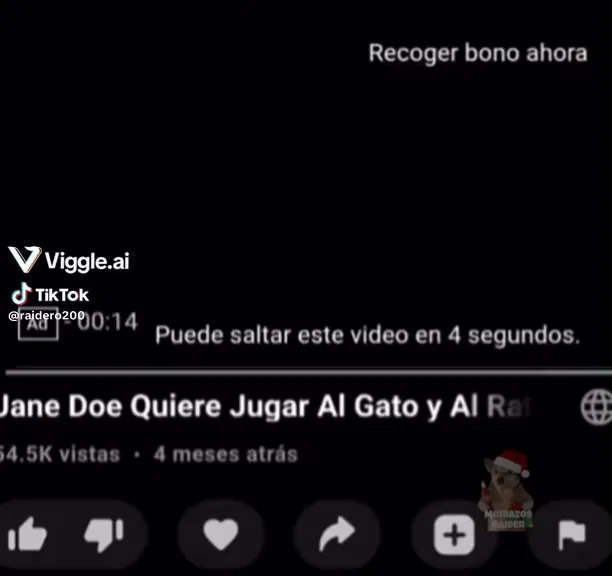Like the video with thumbs up
Screen dimensions: 612x576
pos(27,534)
